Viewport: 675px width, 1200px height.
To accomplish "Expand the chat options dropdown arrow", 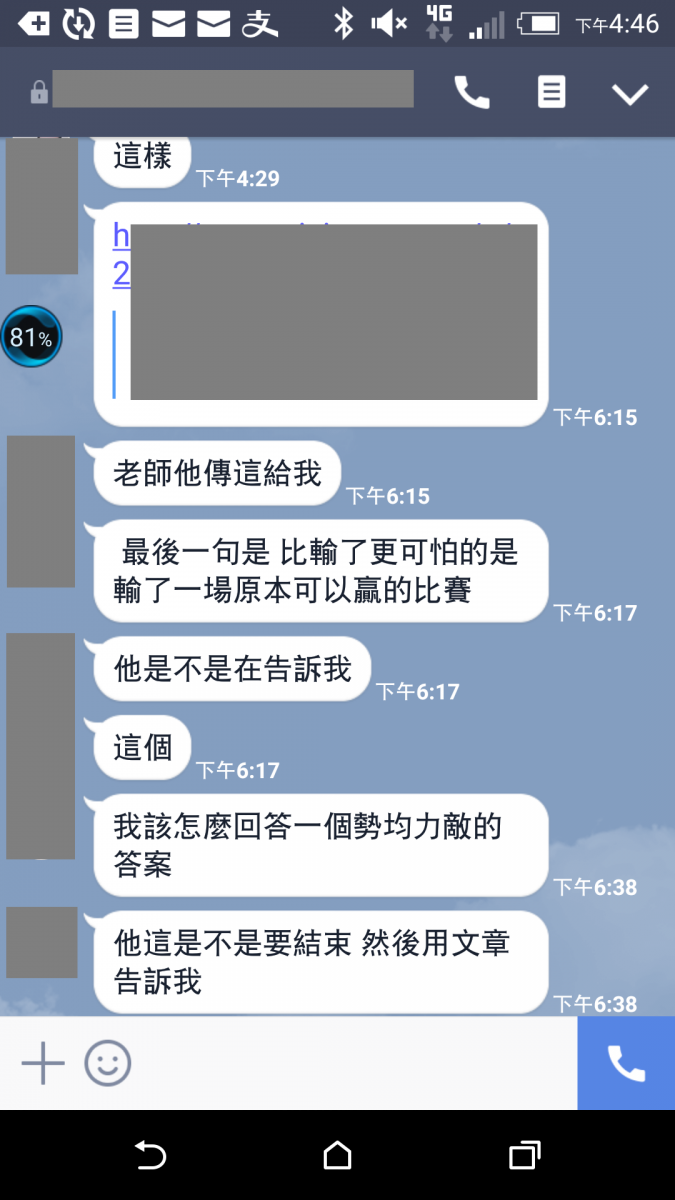I will (630, 94).
